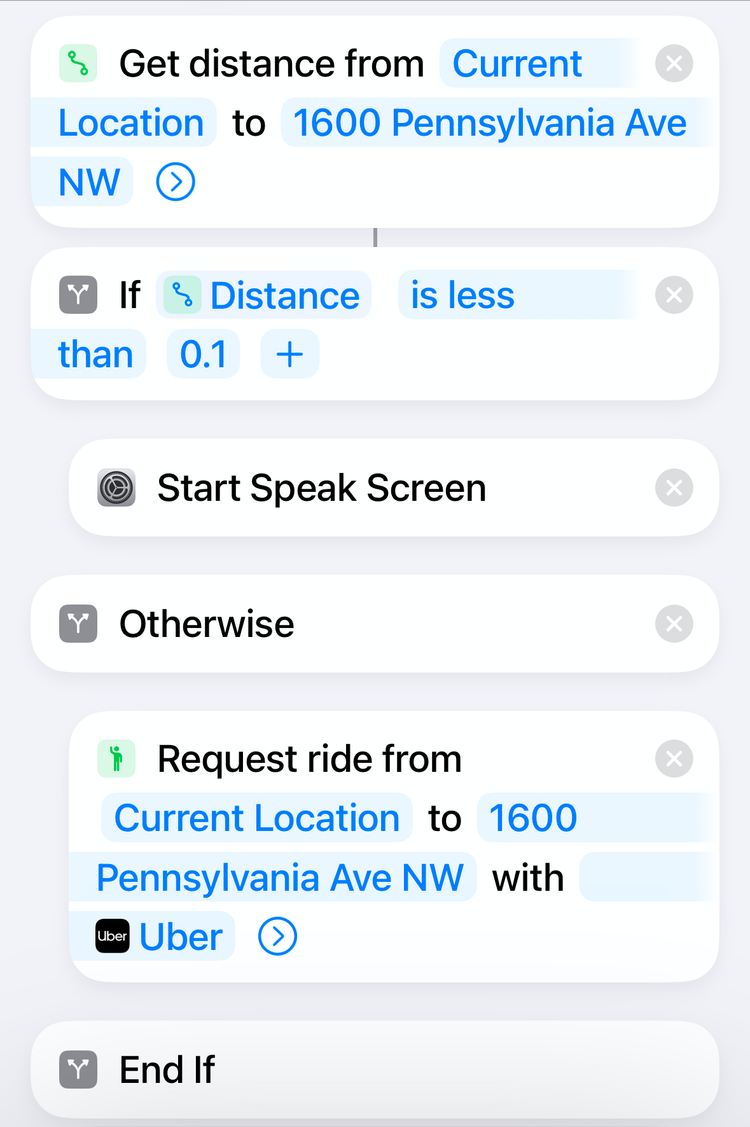Click the Uber app icon

point(112,936)
